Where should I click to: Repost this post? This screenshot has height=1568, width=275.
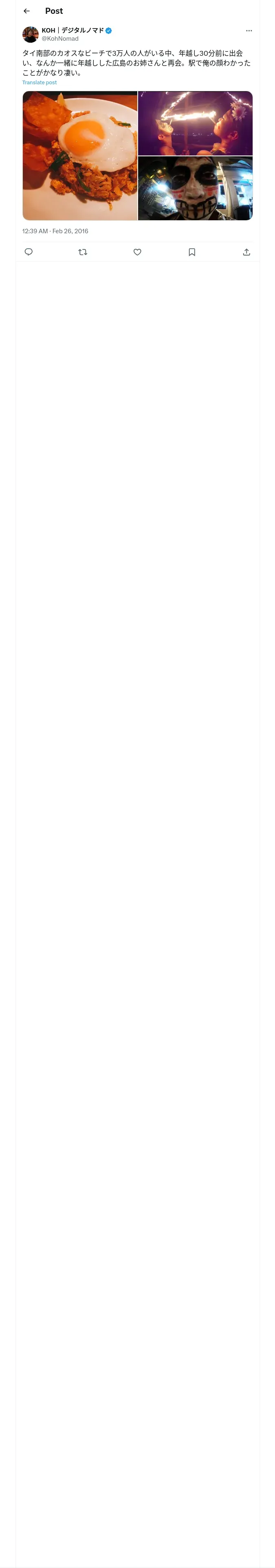click(x=83, y=252)
